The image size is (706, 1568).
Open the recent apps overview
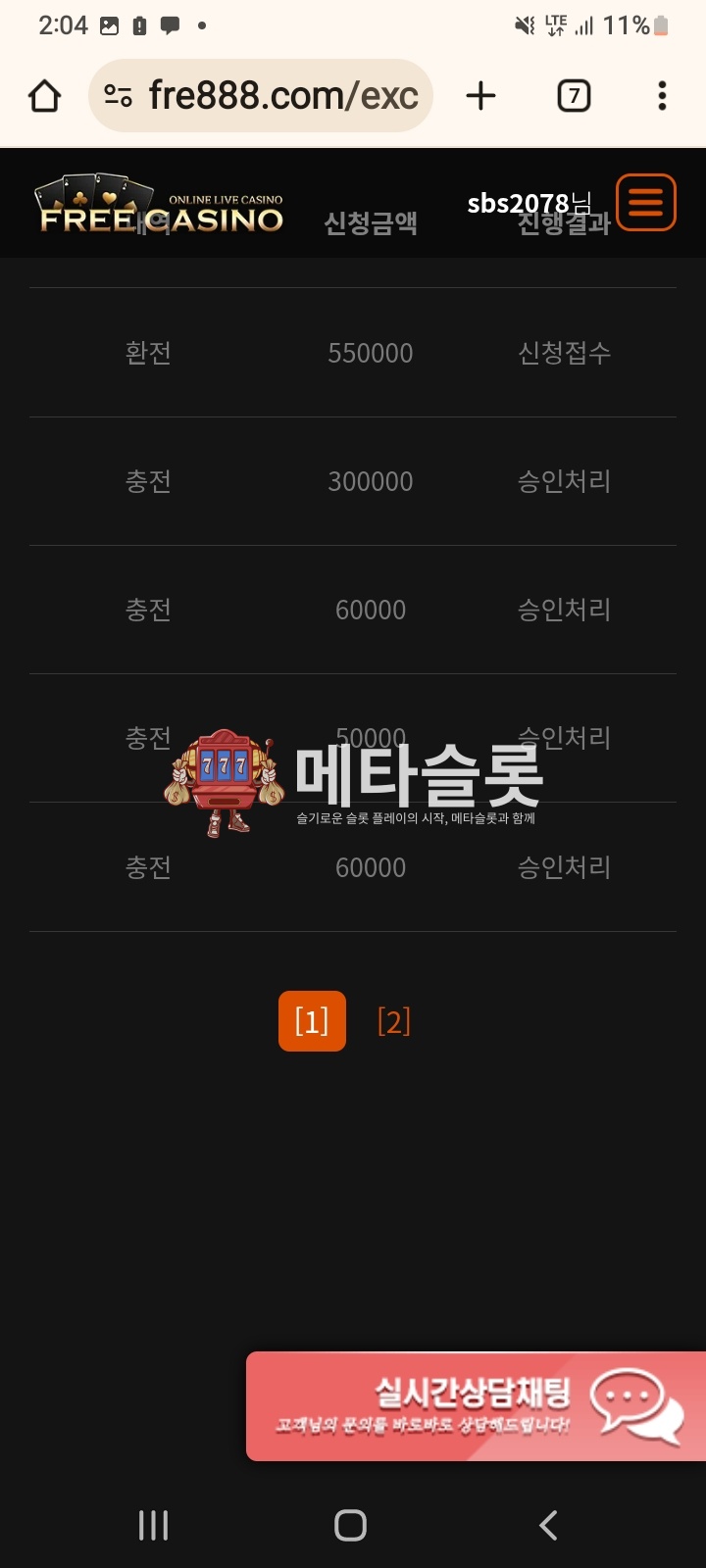point(153,1525)
